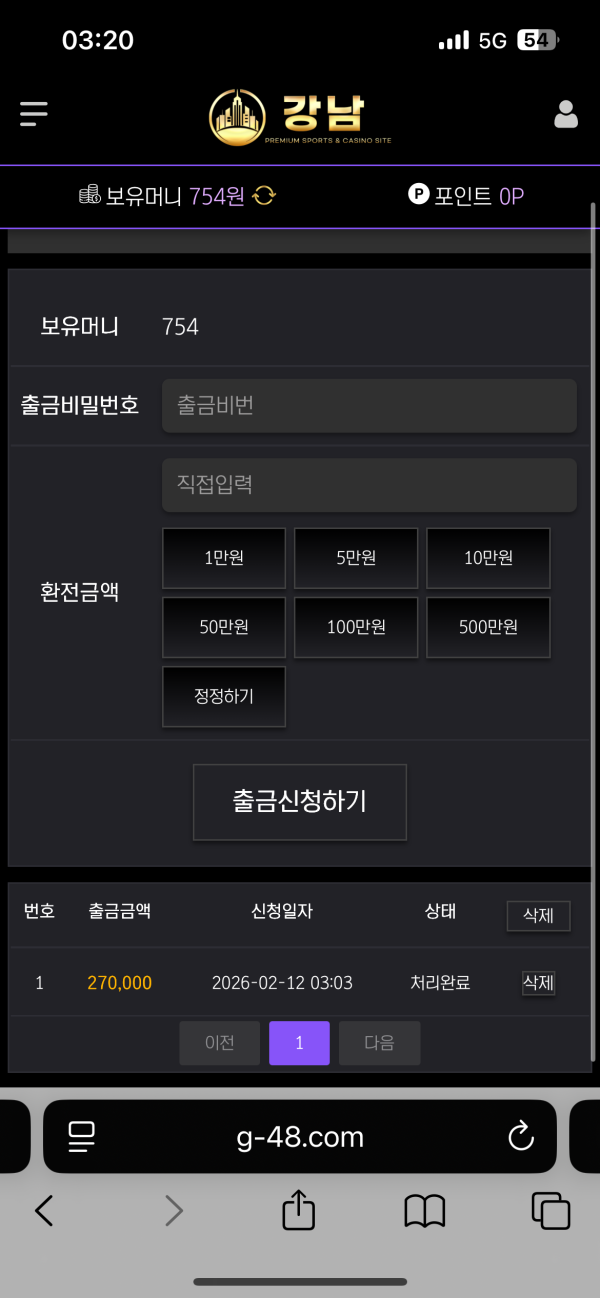Submit with 출금신청하기 button
Viewport: 600px width, 1298px height.
coord(300,802)
